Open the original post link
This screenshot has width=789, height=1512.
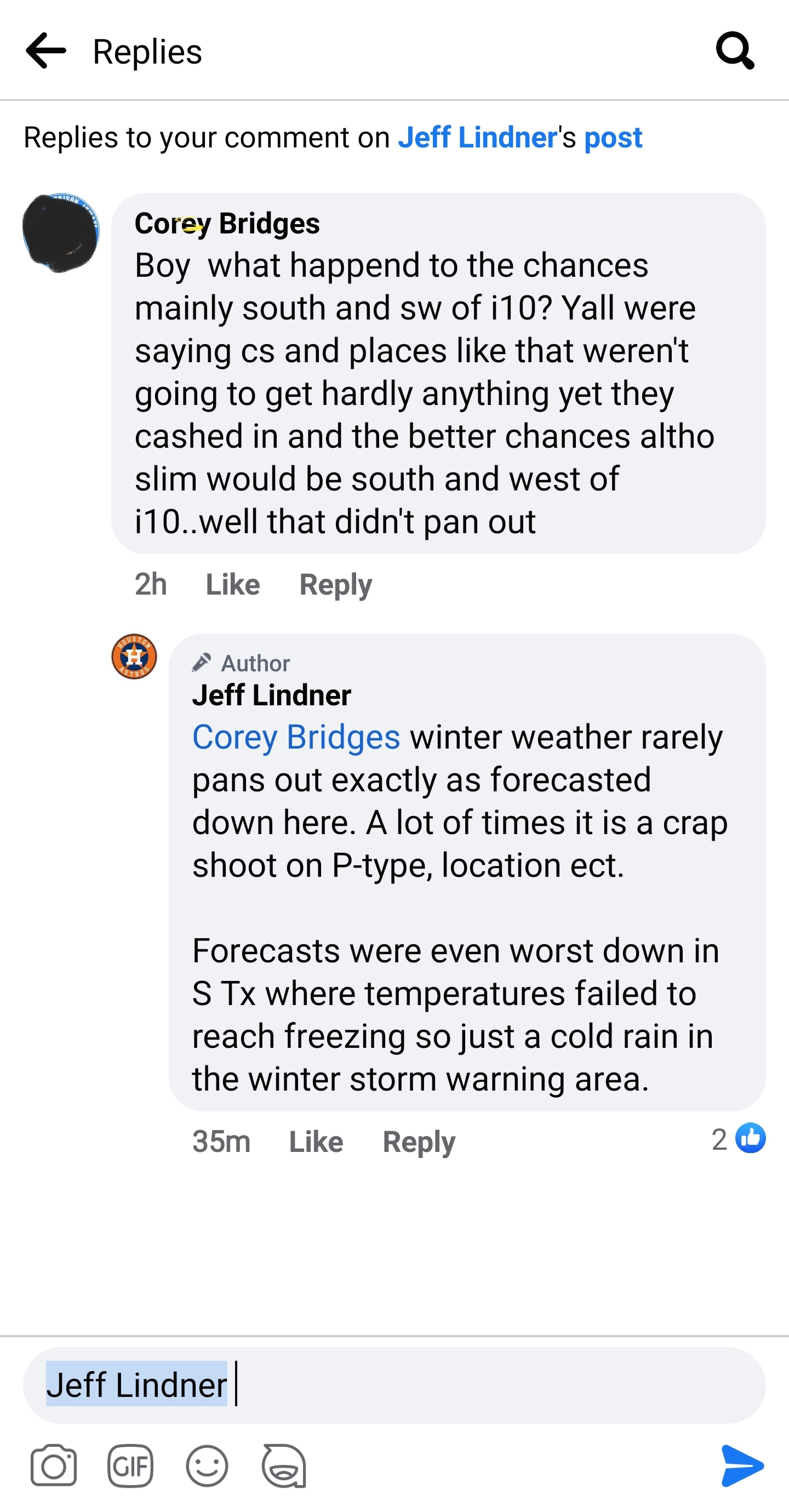point(613,138)
